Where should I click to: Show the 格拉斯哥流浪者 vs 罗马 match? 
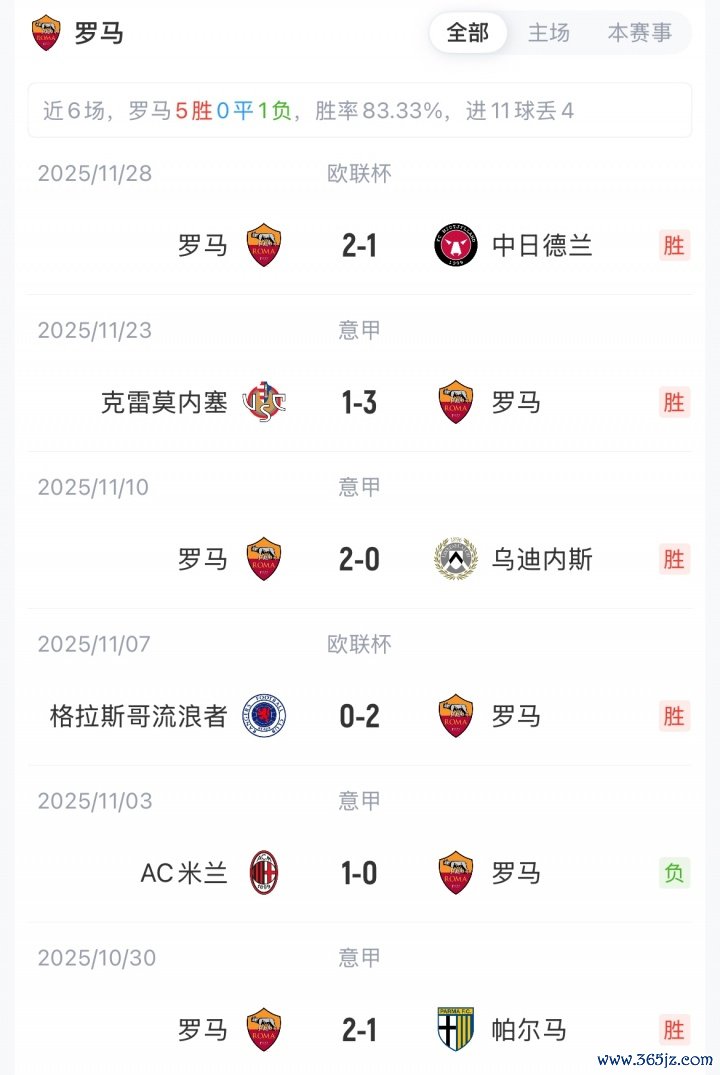359,716
